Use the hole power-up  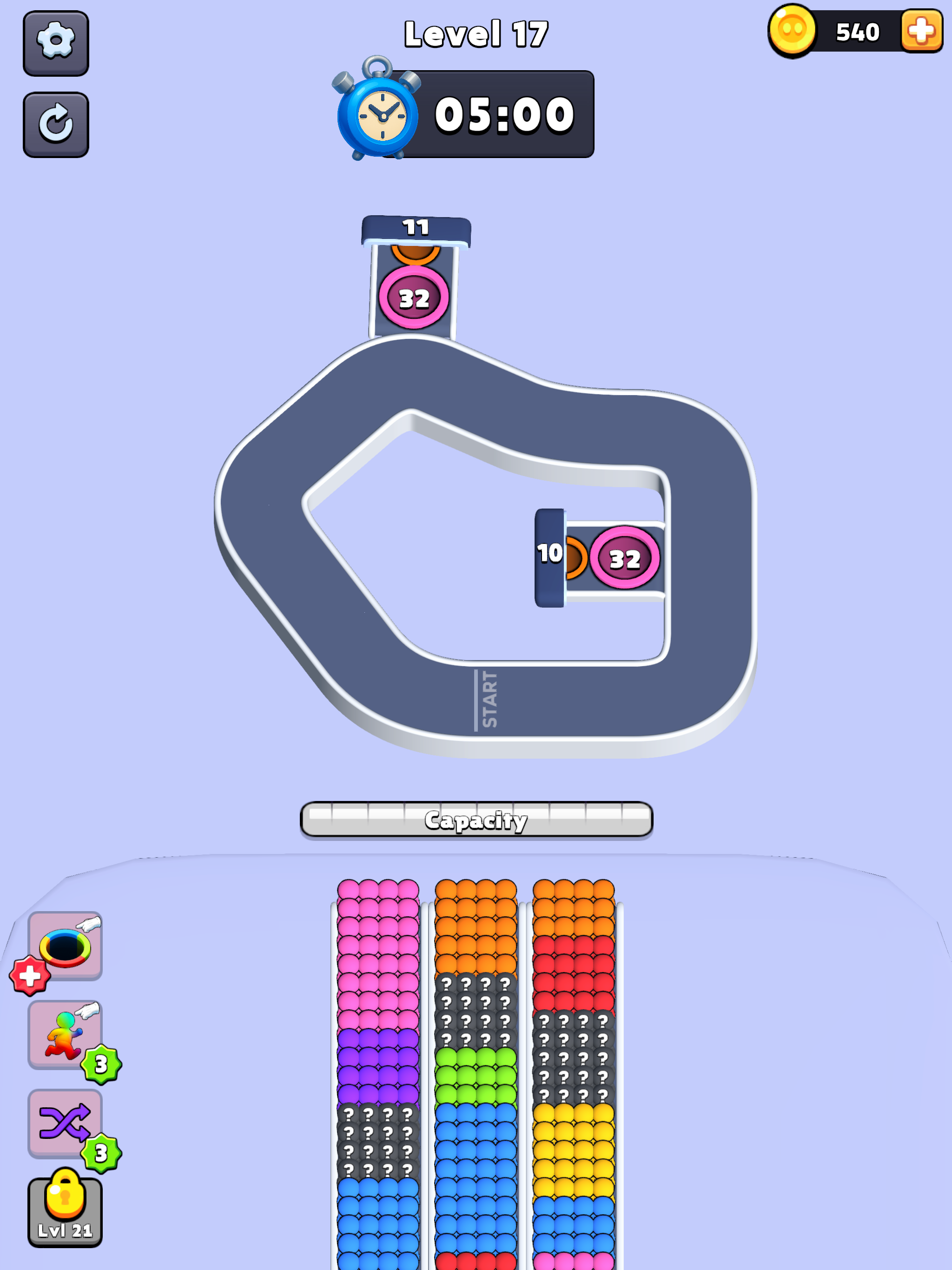coord(65,946)
